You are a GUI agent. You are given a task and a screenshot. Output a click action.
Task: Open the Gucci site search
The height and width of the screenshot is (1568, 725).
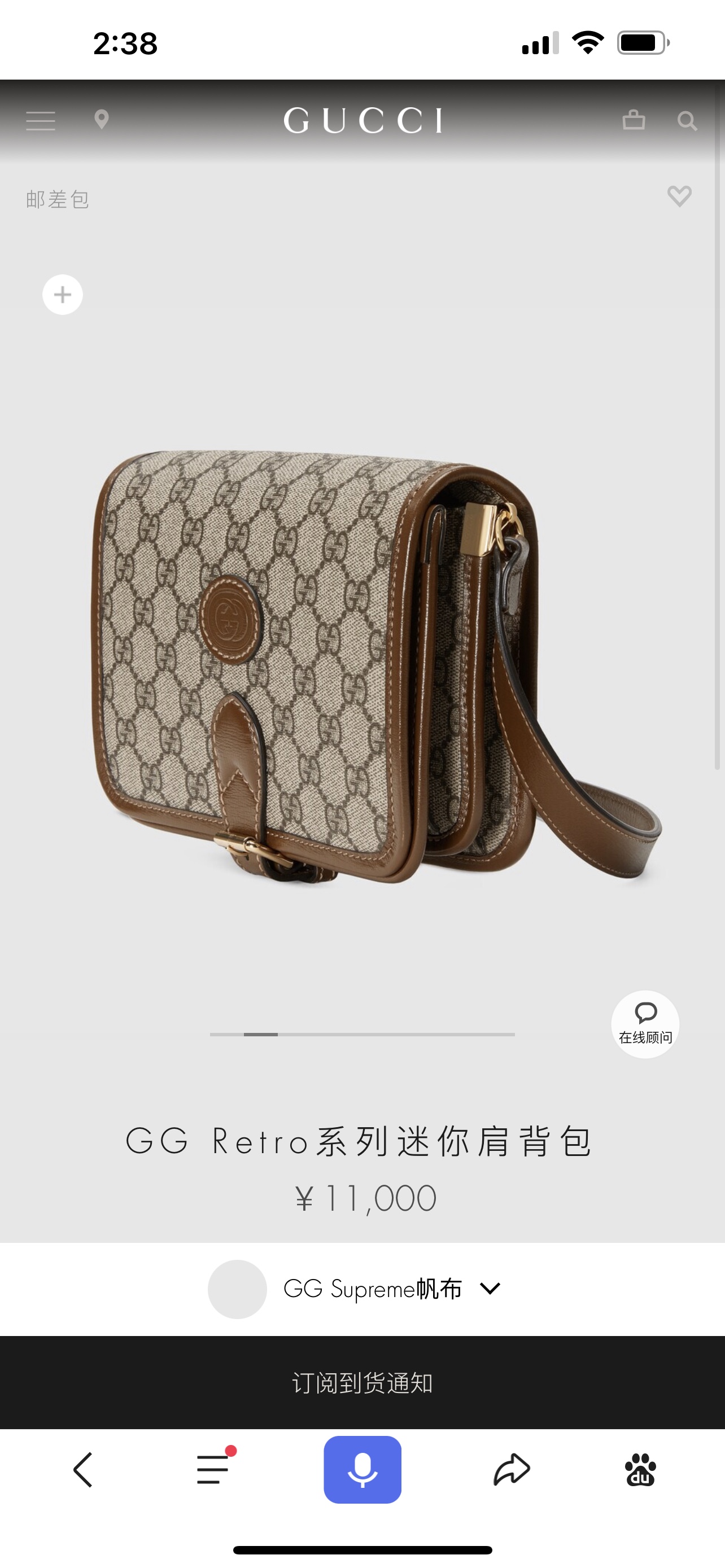coord(687,121)
